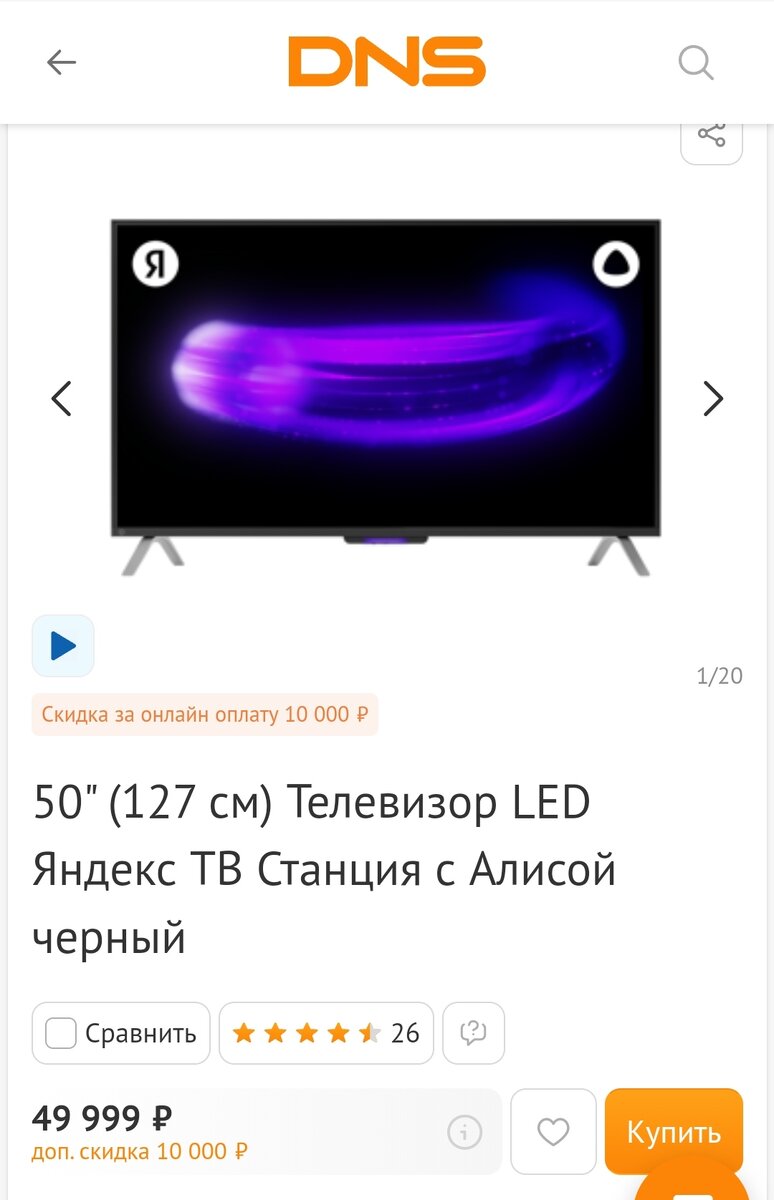Open the search function
The height and width of the screenshot is (1200, 774).
[x=695, y=62]
